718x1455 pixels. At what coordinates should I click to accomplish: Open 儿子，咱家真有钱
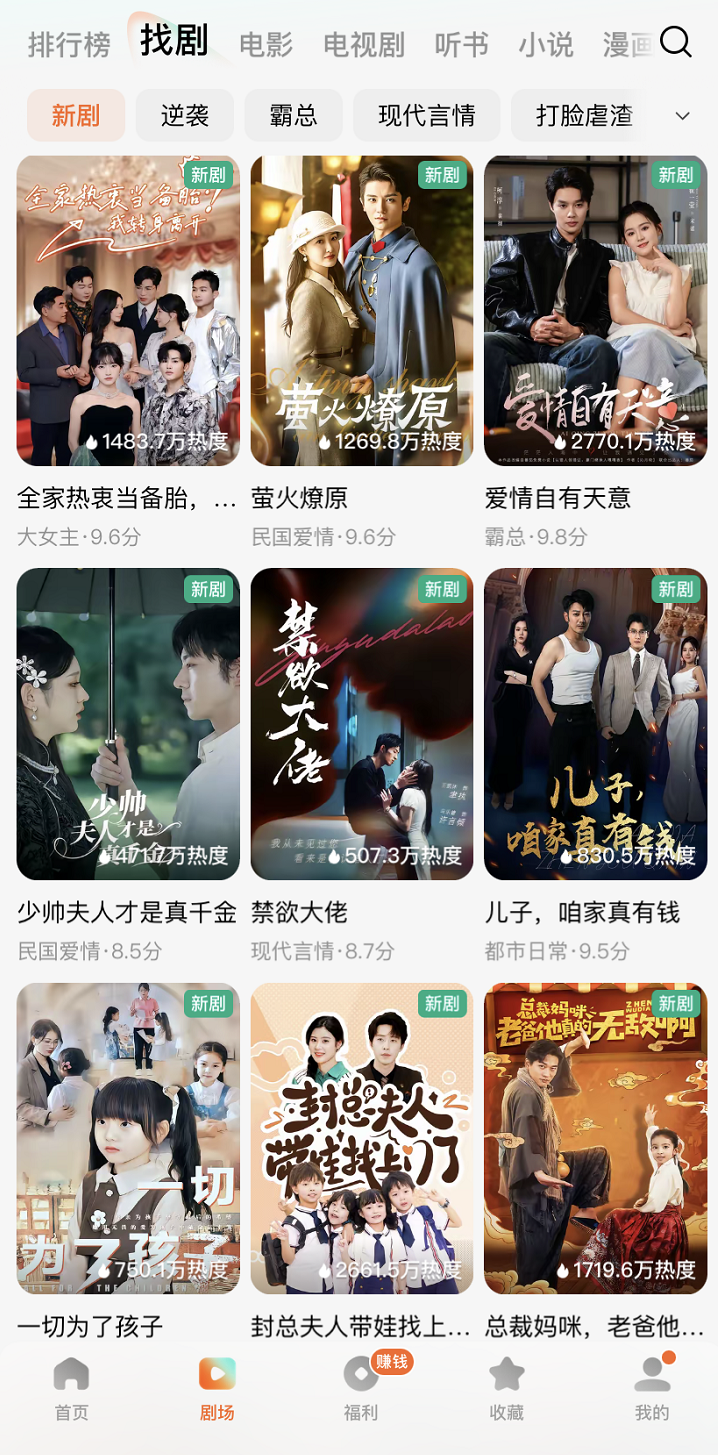coord(595,724)
